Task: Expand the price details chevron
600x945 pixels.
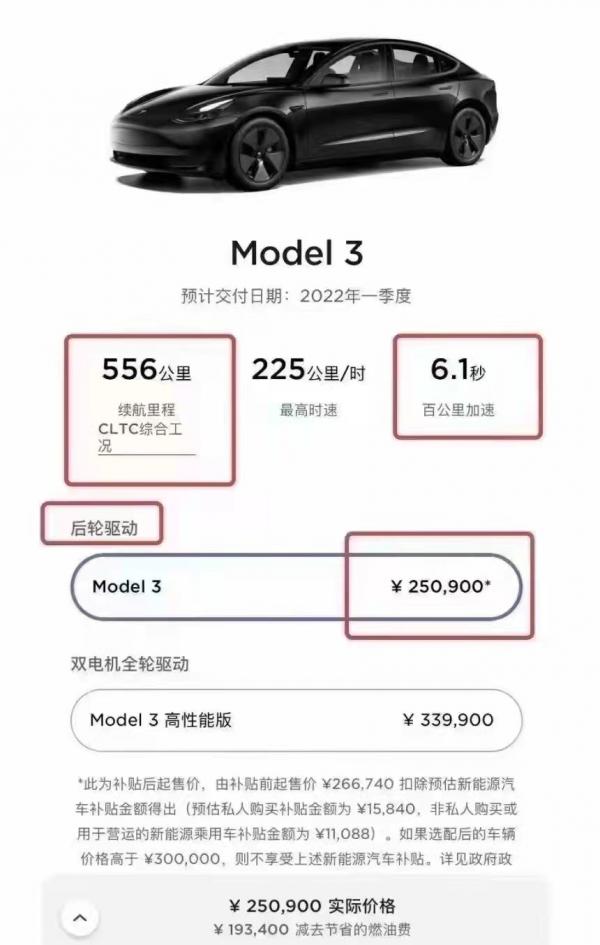Action: [80, 918]
